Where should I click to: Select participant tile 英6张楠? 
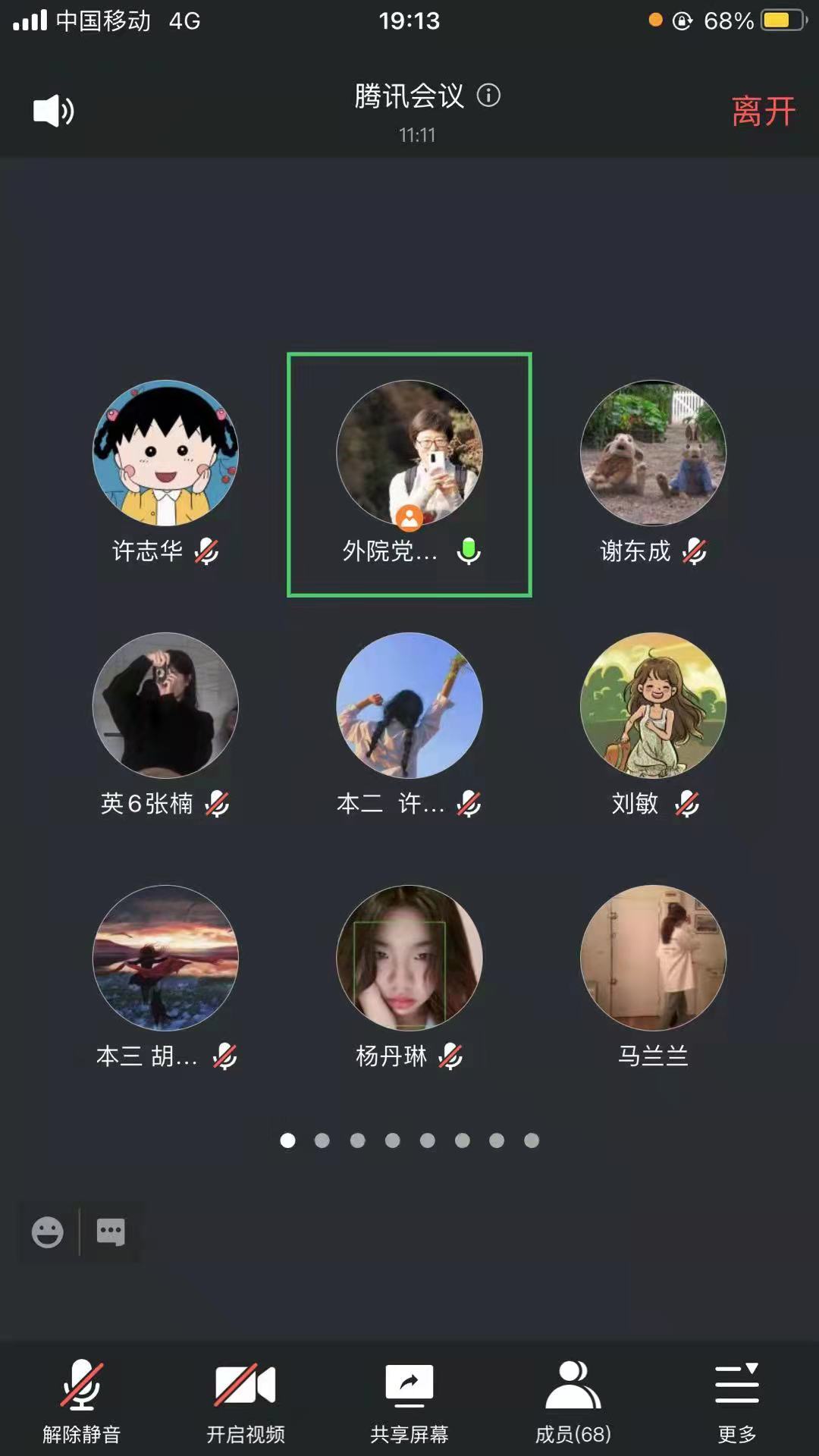point(165,706)
